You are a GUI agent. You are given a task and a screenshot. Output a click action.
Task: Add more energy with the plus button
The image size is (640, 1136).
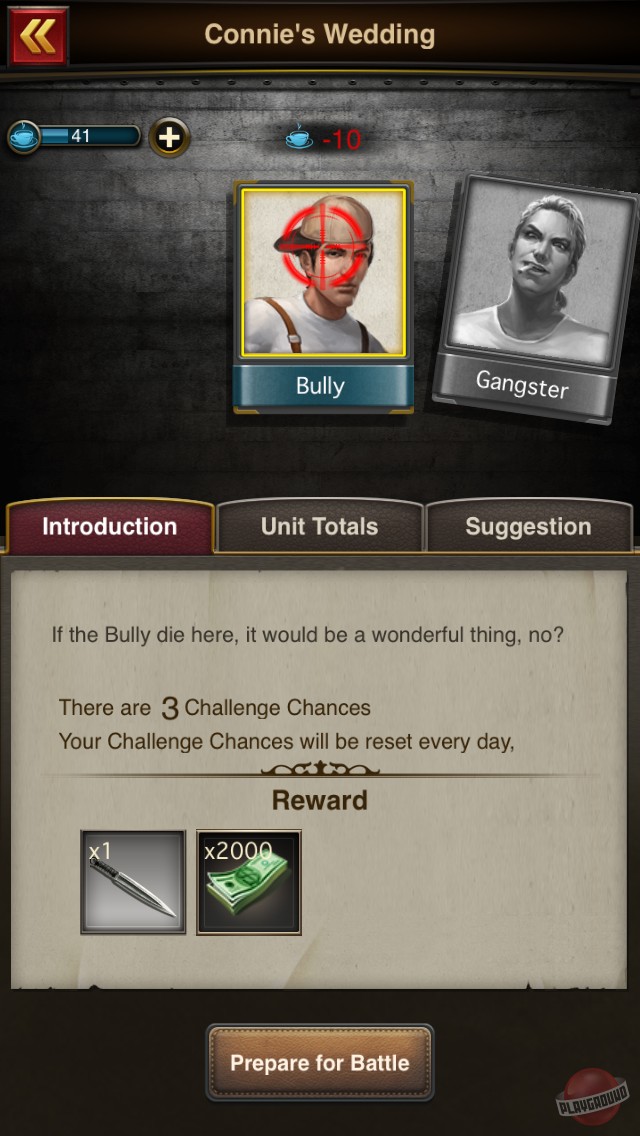click(170, 137)
